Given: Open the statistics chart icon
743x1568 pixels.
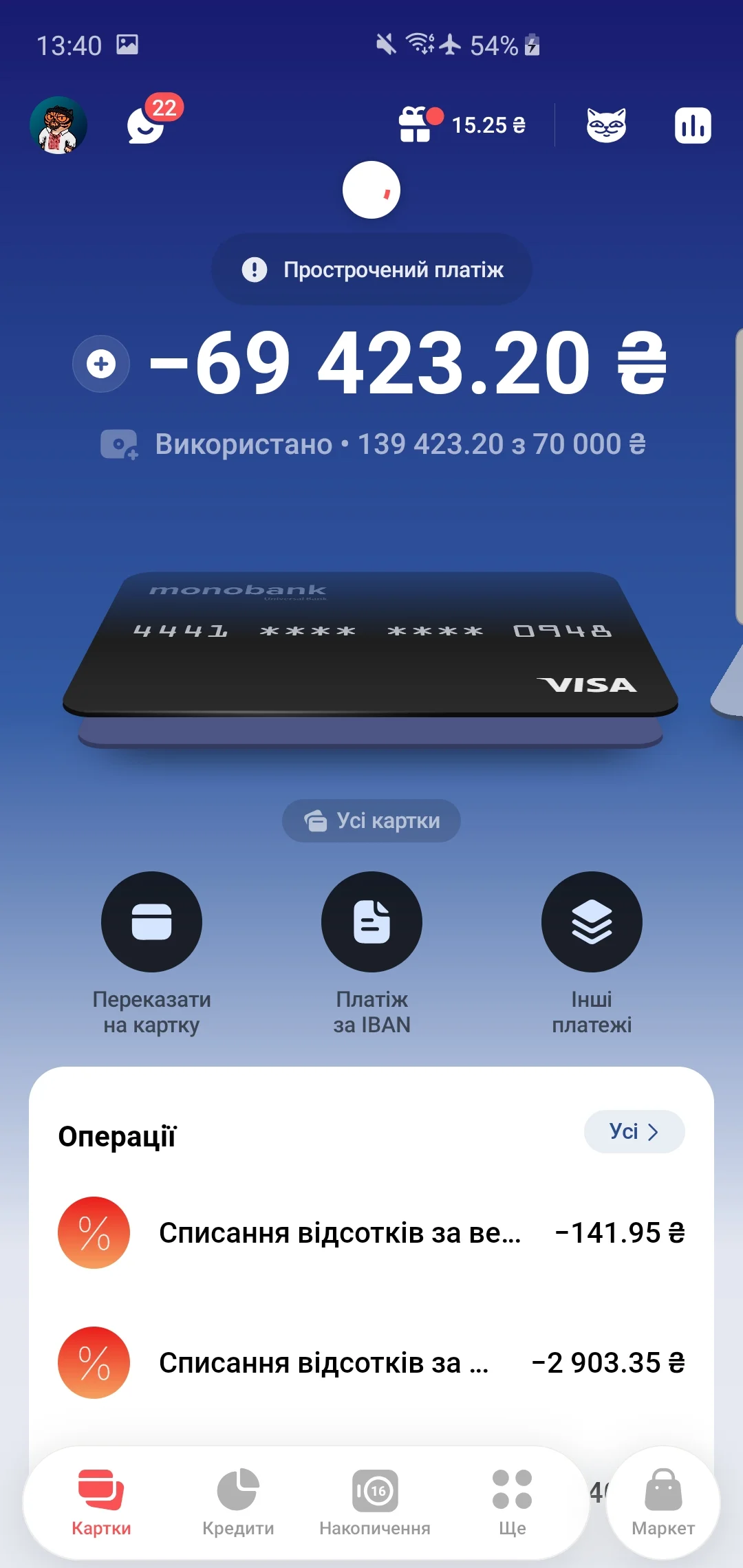Looking at the screenshot, I should coord(692,126).
